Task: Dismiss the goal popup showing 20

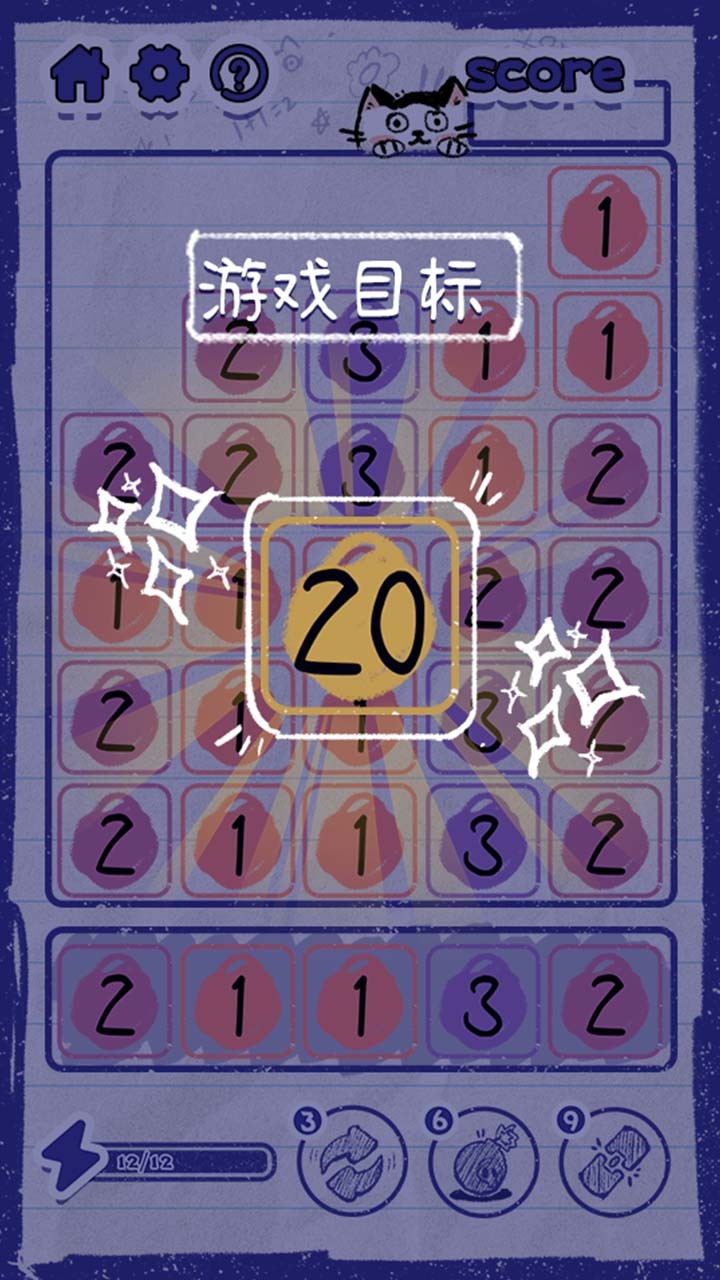Action: [x=361, y=617]
